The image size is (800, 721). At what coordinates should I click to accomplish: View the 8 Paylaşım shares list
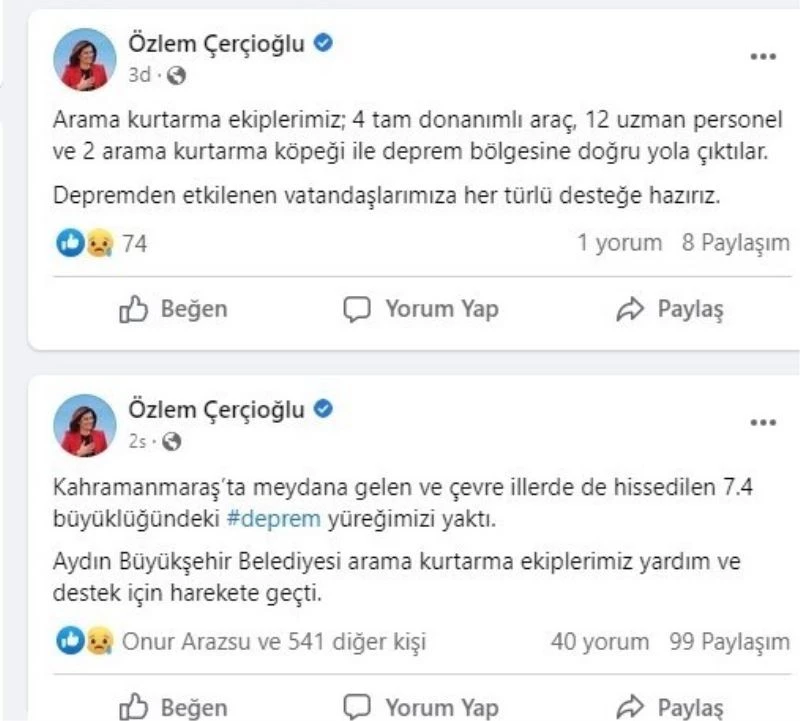736,242
